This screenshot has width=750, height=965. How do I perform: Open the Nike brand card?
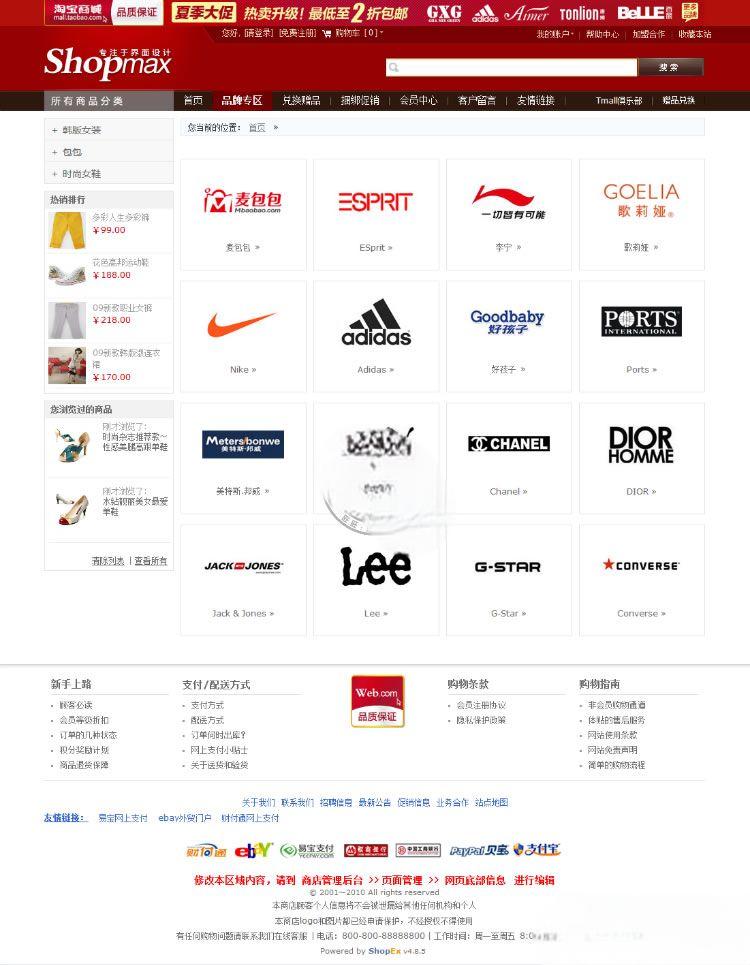243,336
